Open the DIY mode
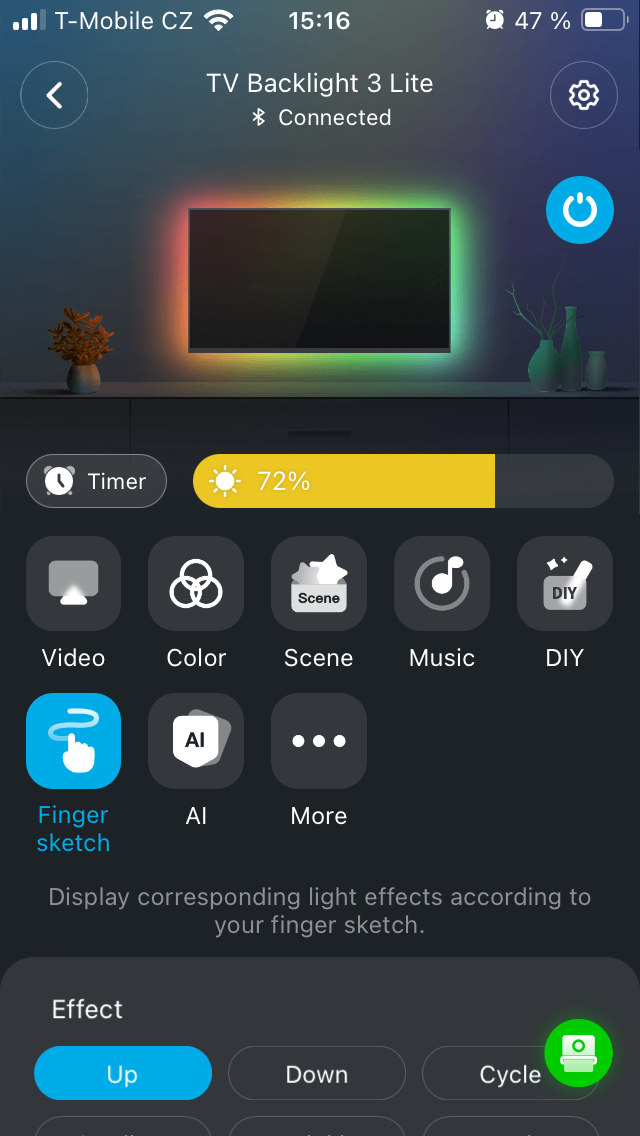 pyautogui.click(x=564, y=584)
